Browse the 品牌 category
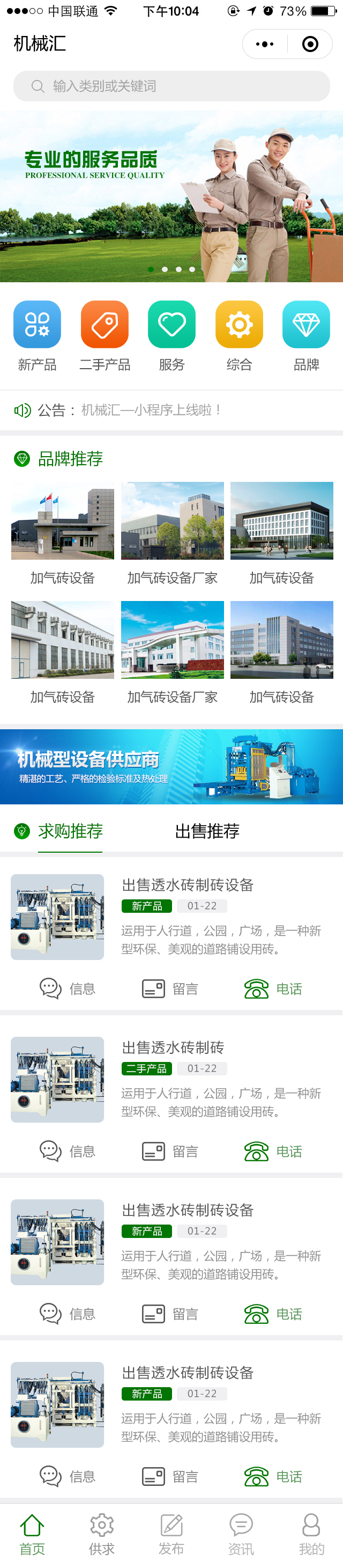 [x=306, y=336]
